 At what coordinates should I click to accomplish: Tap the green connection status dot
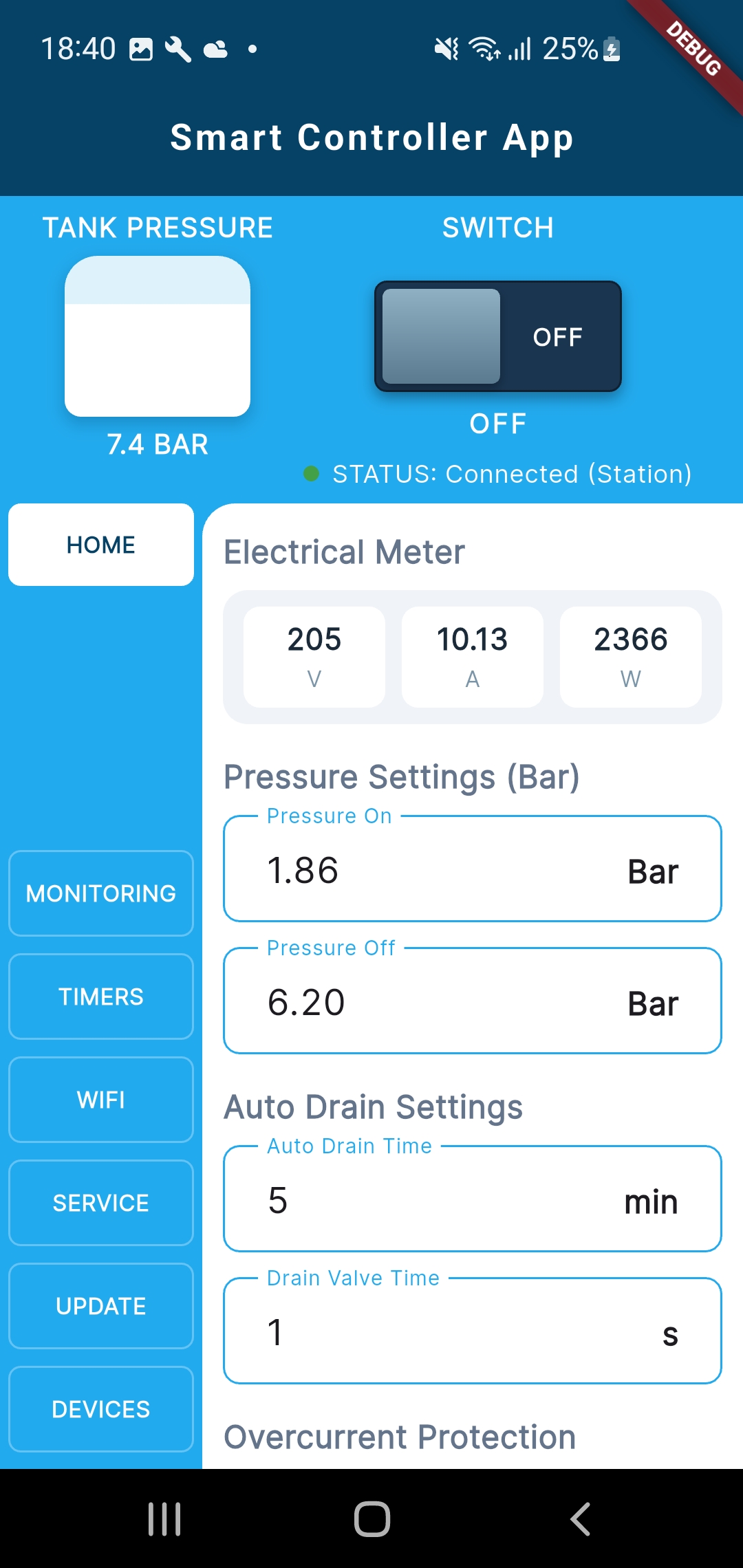point(312,473)
